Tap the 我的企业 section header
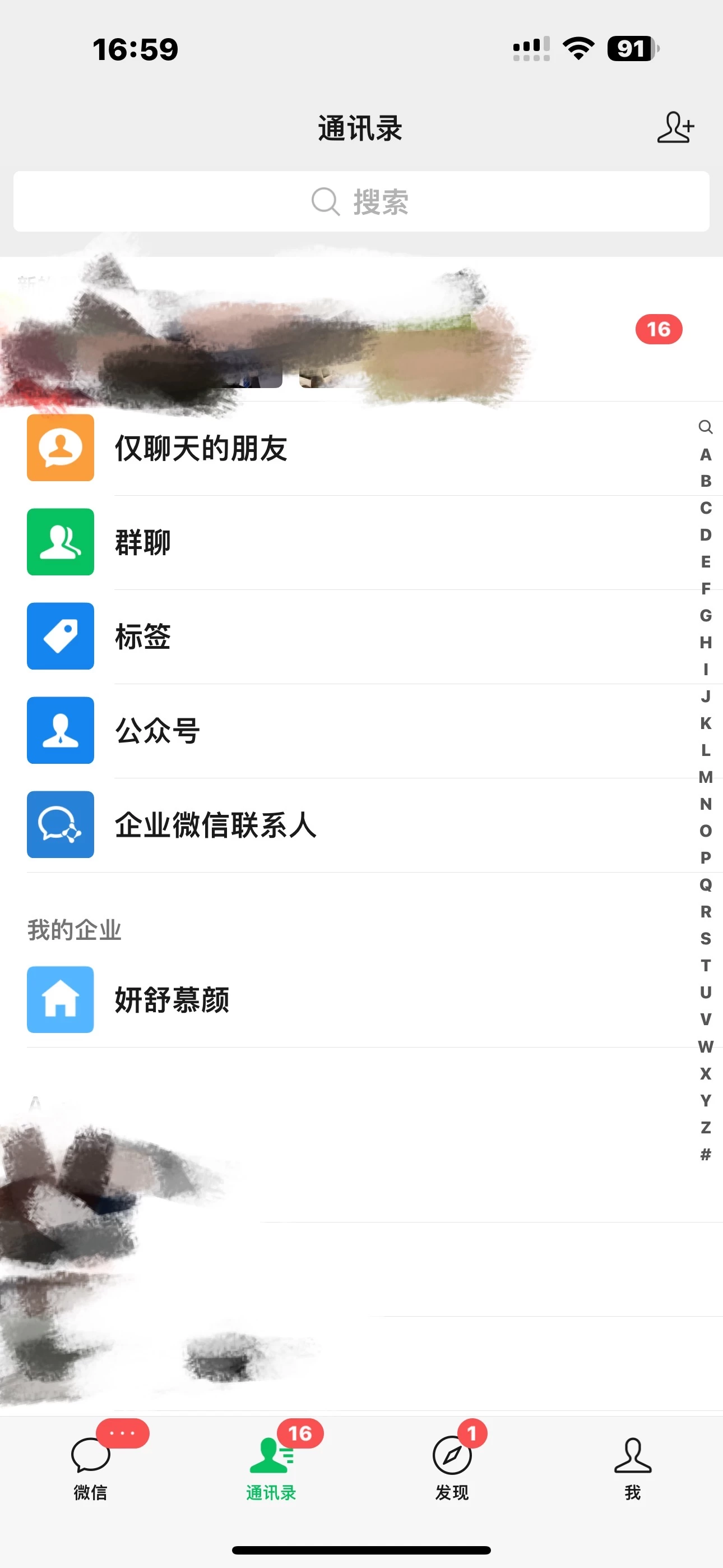The height and width of the screenshot is (1568, 723). click(74, 929)
